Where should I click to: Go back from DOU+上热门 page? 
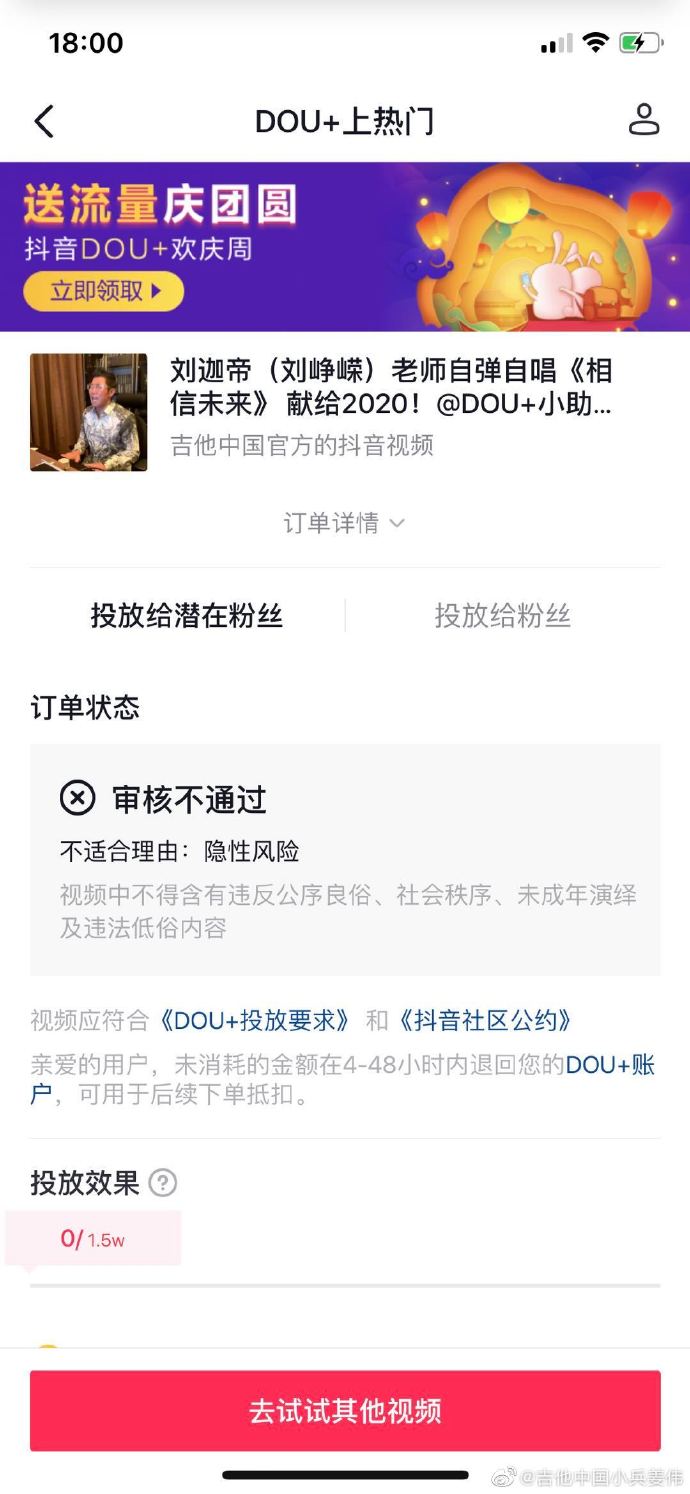(43, 121)
